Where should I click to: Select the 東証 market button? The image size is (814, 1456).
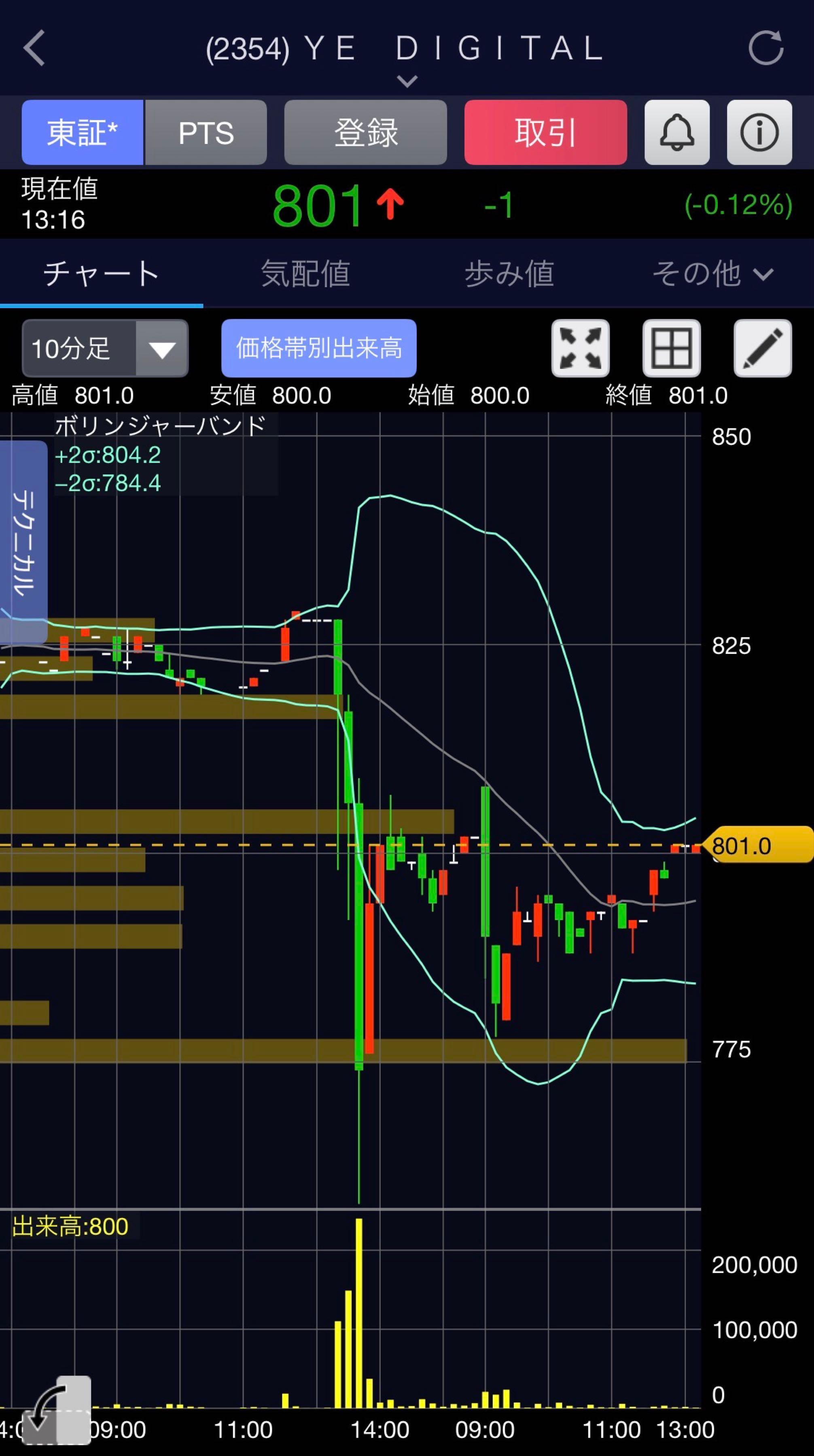click(x=83, y=133)
